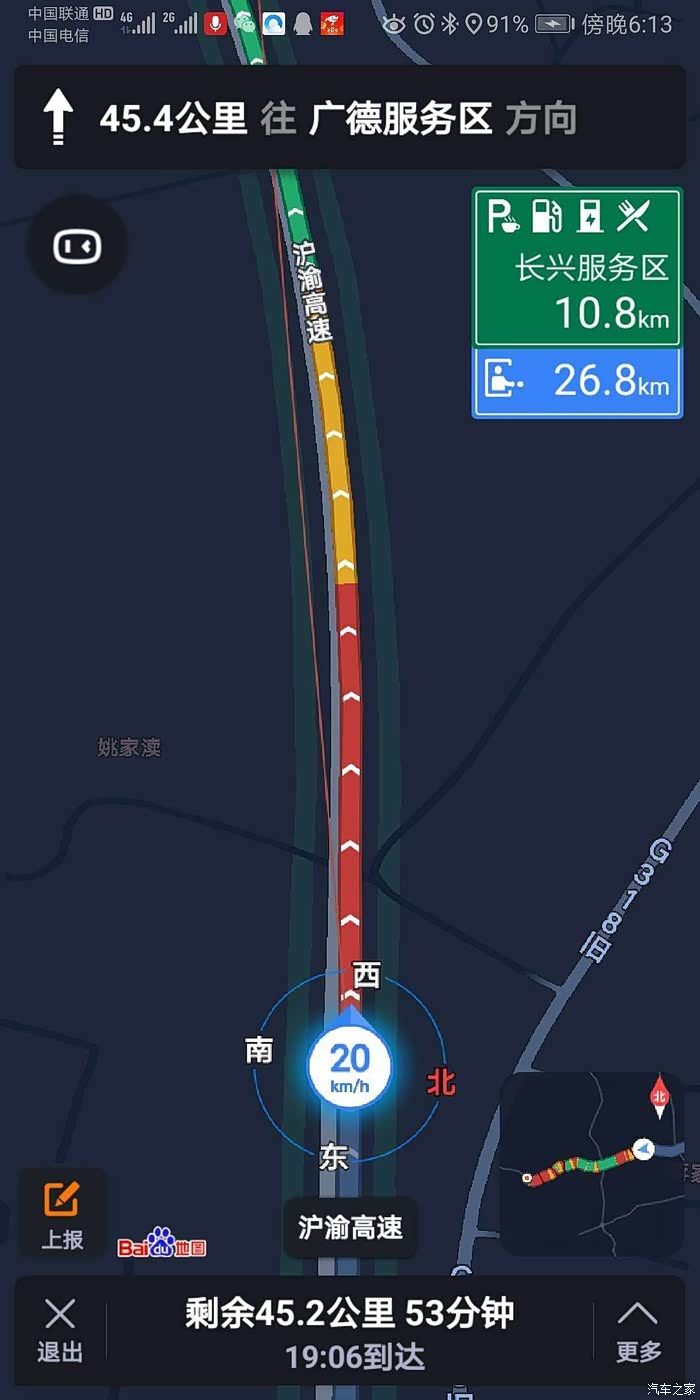Tap the voice assistant robot icon
The width and height of the screenshot is (700, 1400).
76,245
